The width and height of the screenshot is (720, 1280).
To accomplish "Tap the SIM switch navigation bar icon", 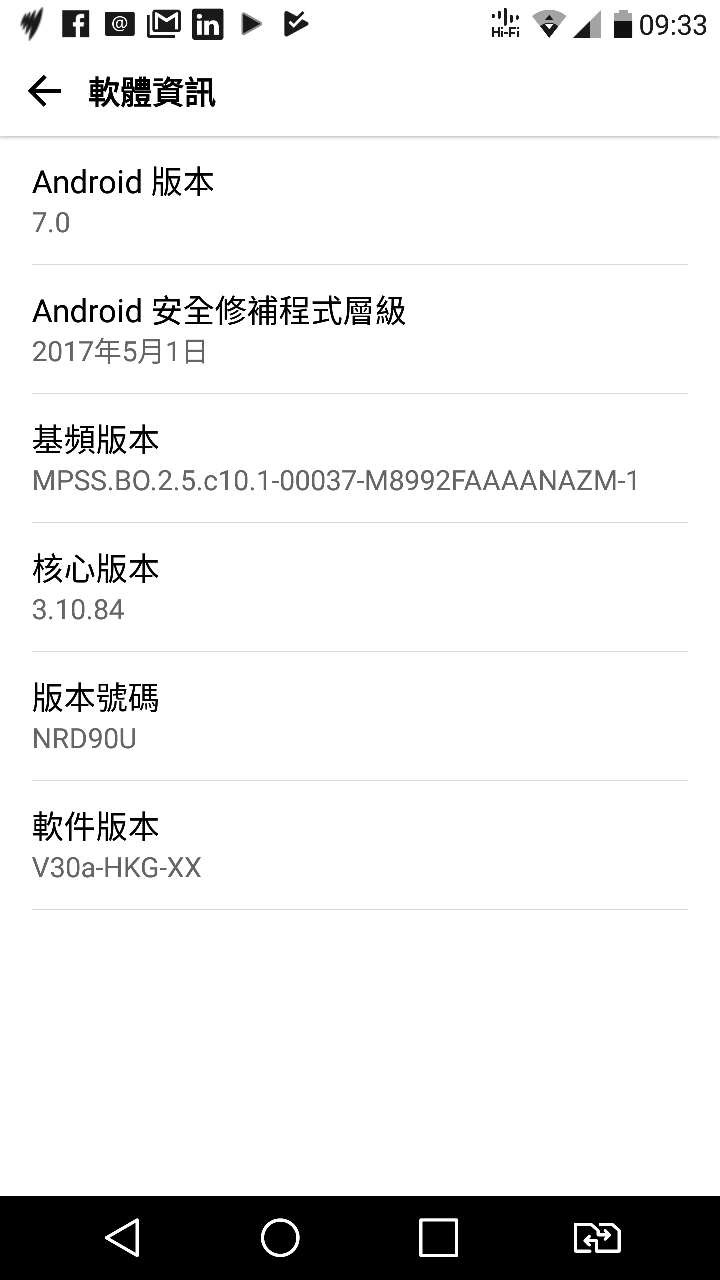I will (x=597, y=1238).
